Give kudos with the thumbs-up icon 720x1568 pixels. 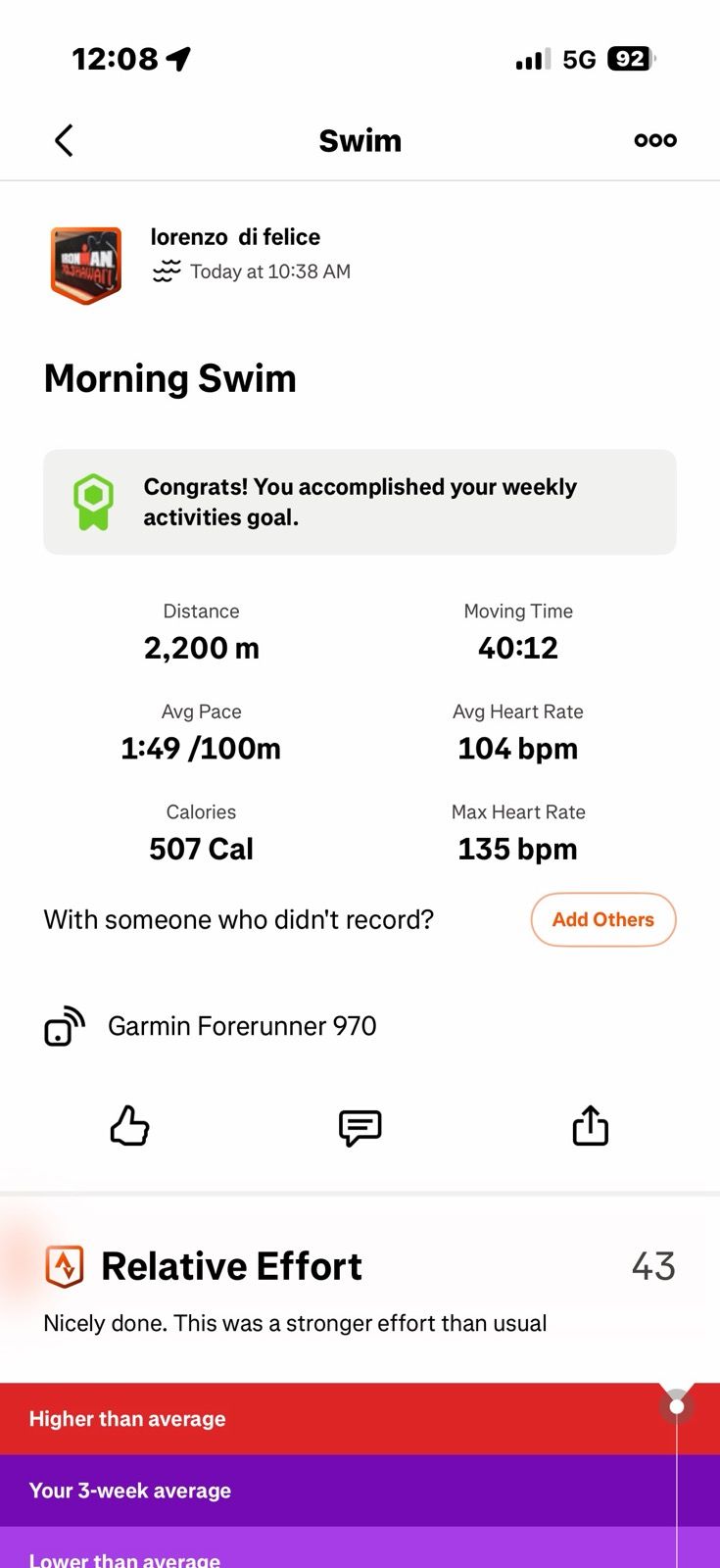(x=129, y=1126)
